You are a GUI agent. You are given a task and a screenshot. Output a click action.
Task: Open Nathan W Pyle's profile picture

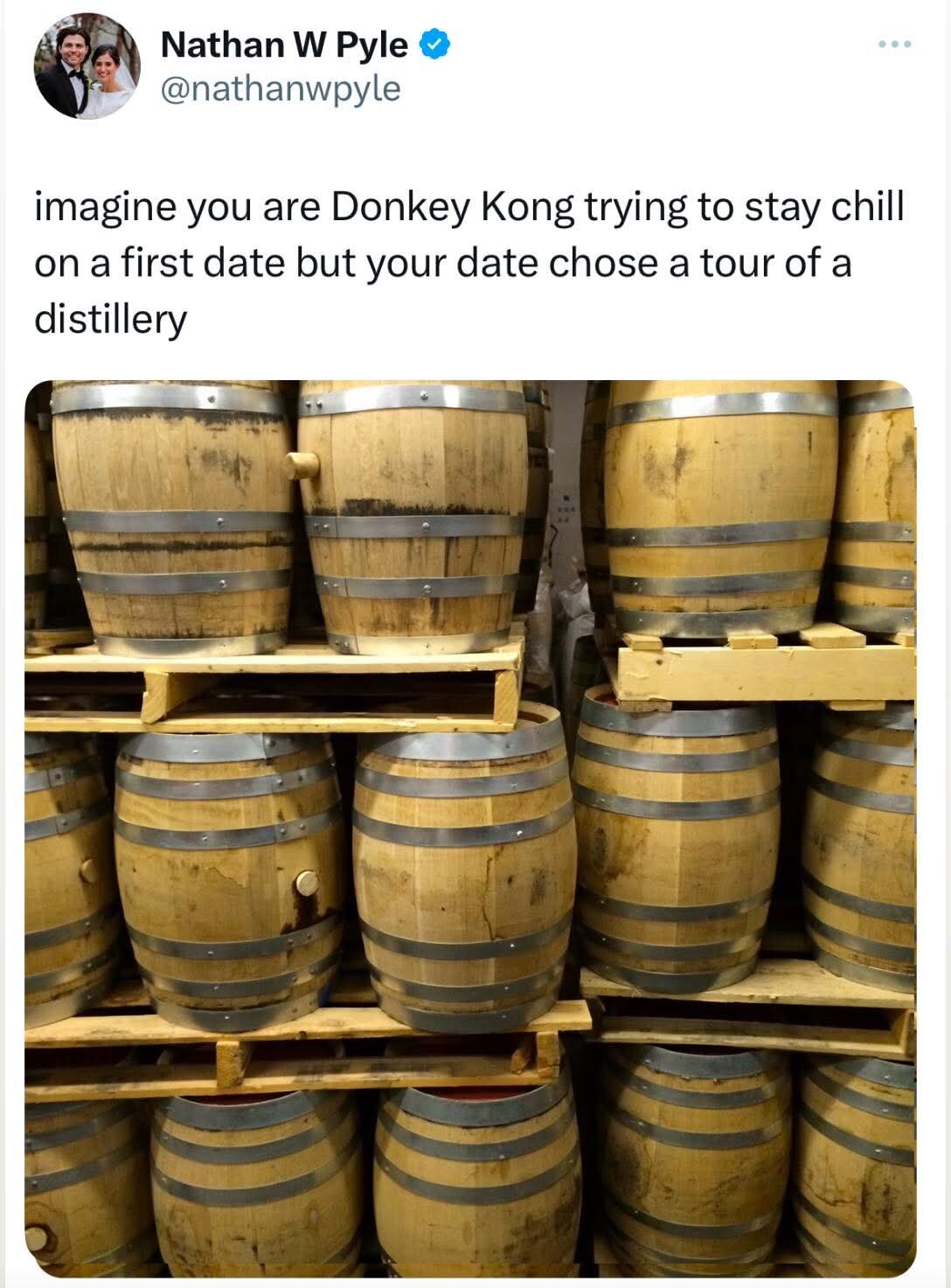point(87,66)
